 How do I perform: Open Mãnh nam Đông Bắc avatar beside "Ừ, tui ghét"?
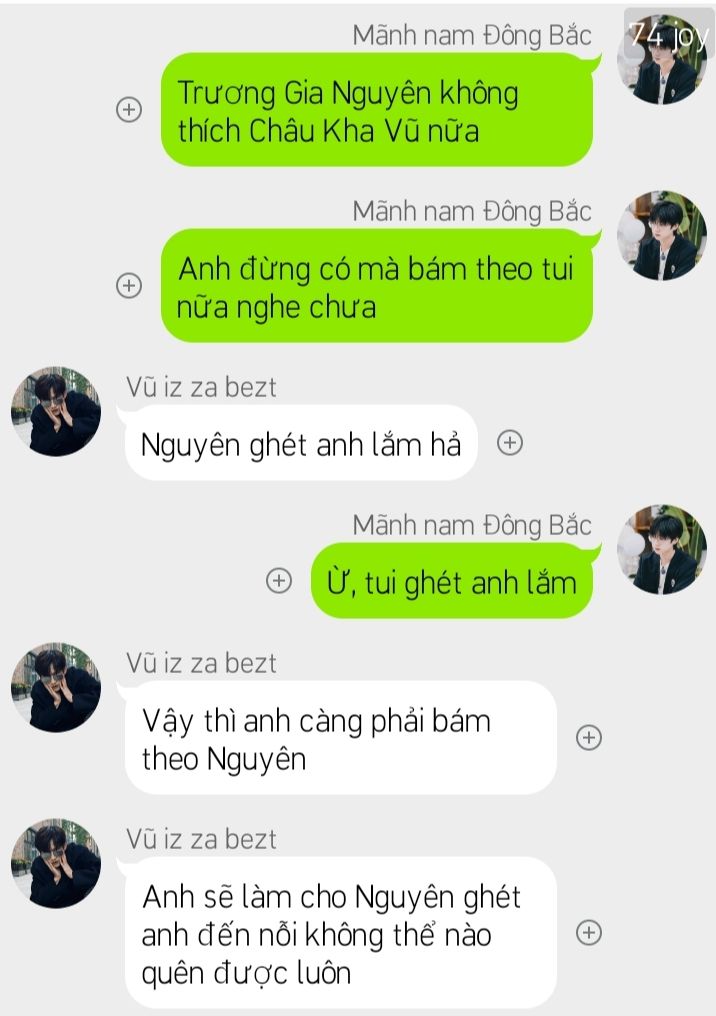point(661,549)
